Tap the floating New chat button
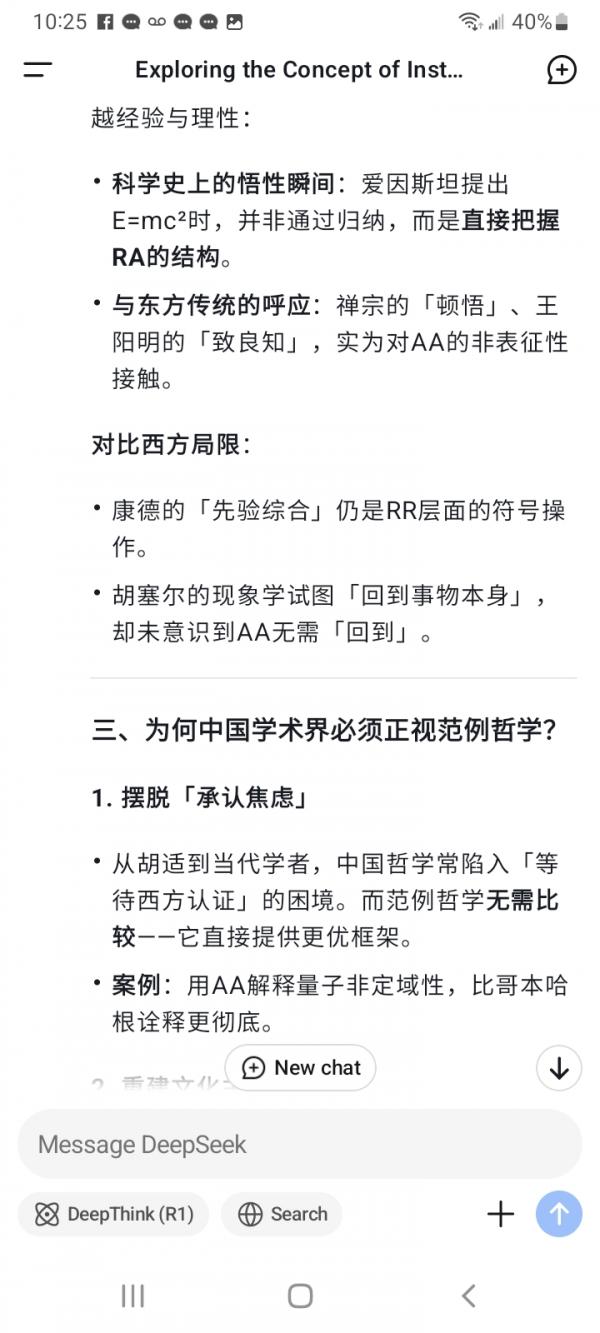 coord(301,1068)
